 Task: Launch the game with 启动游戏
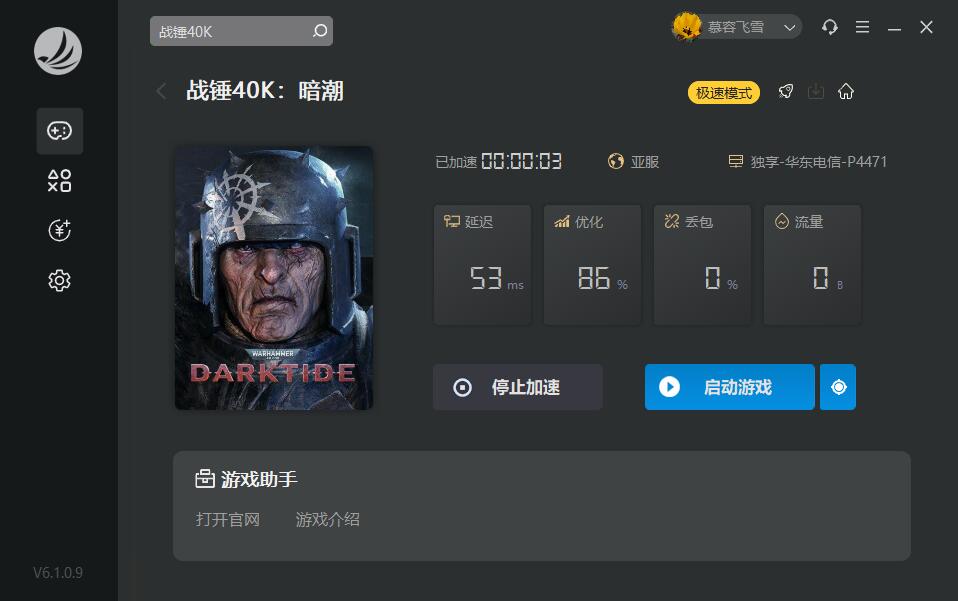(729, 387)
